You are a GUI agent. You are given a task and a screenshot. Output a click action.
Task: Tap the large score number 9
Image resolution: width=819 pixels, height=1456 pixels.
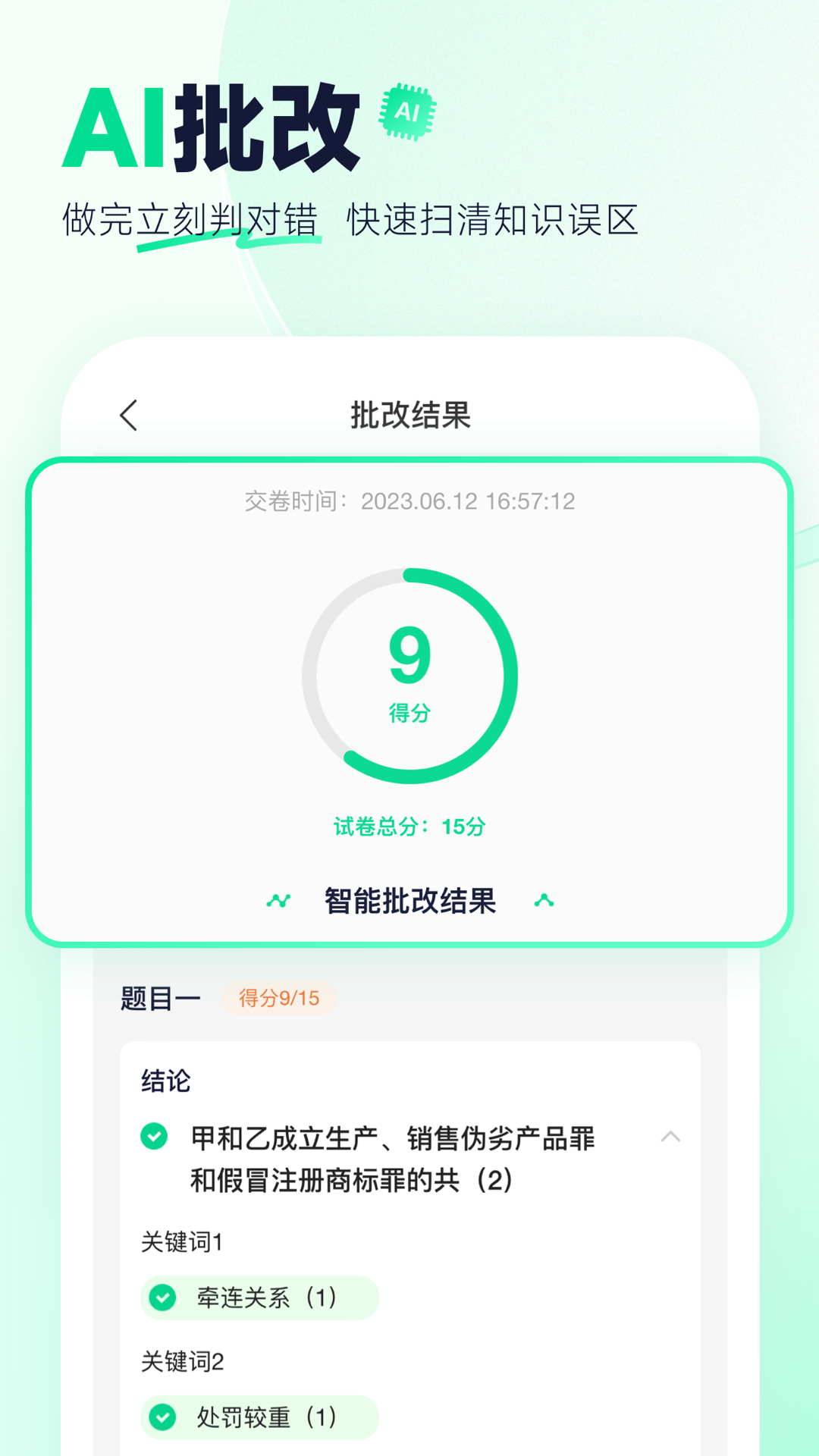tap(409, 656)
